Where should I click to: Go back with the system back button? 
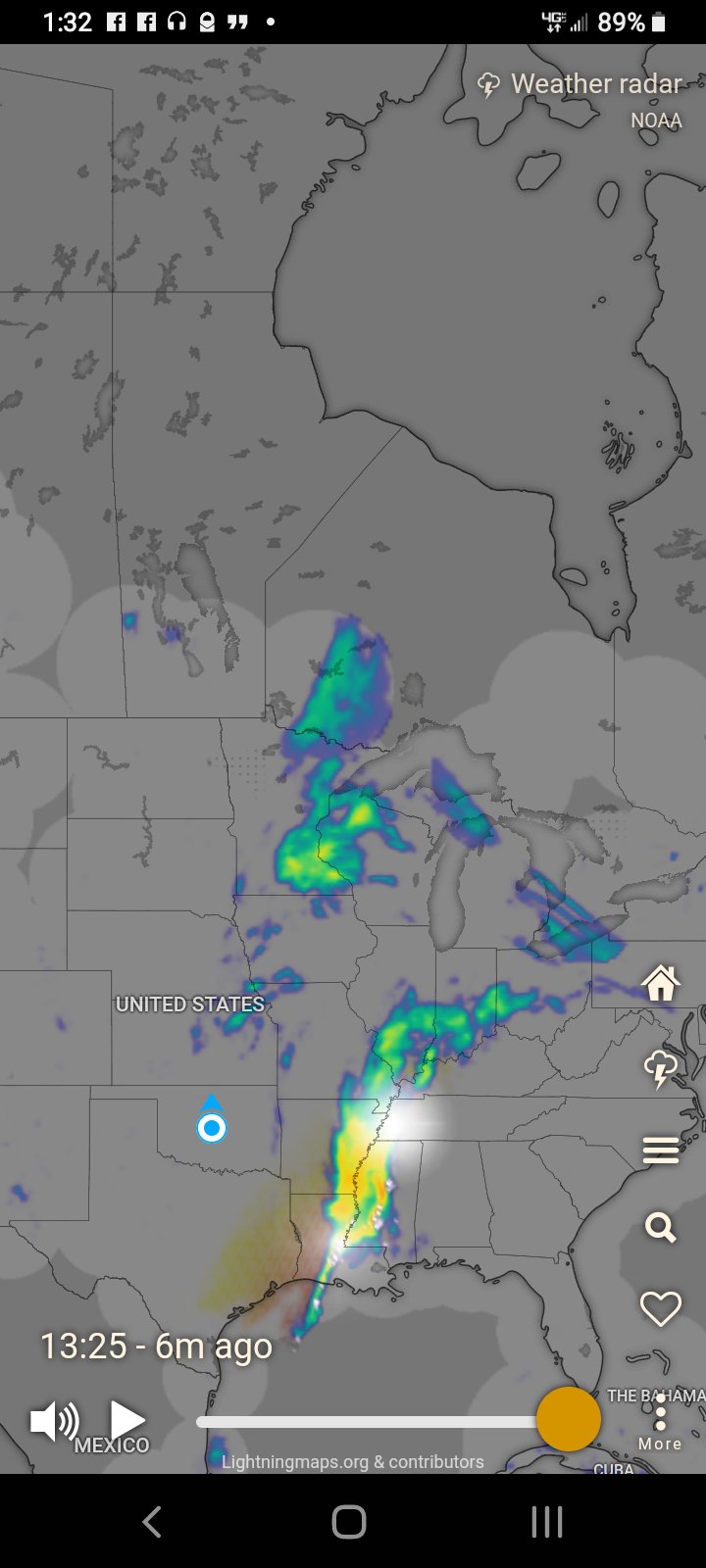pos(152,1522)
